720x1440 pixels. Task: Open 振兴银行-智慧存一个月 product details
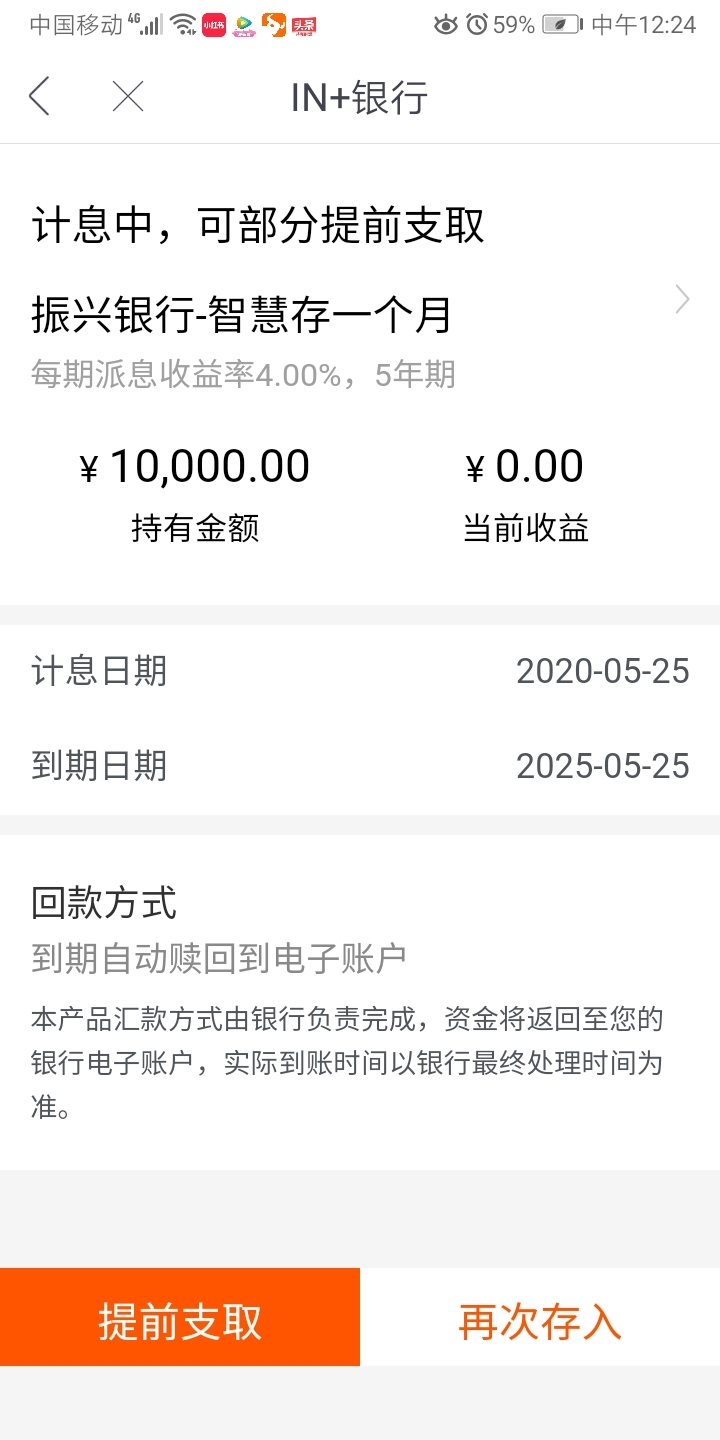[x=360, y=316]
